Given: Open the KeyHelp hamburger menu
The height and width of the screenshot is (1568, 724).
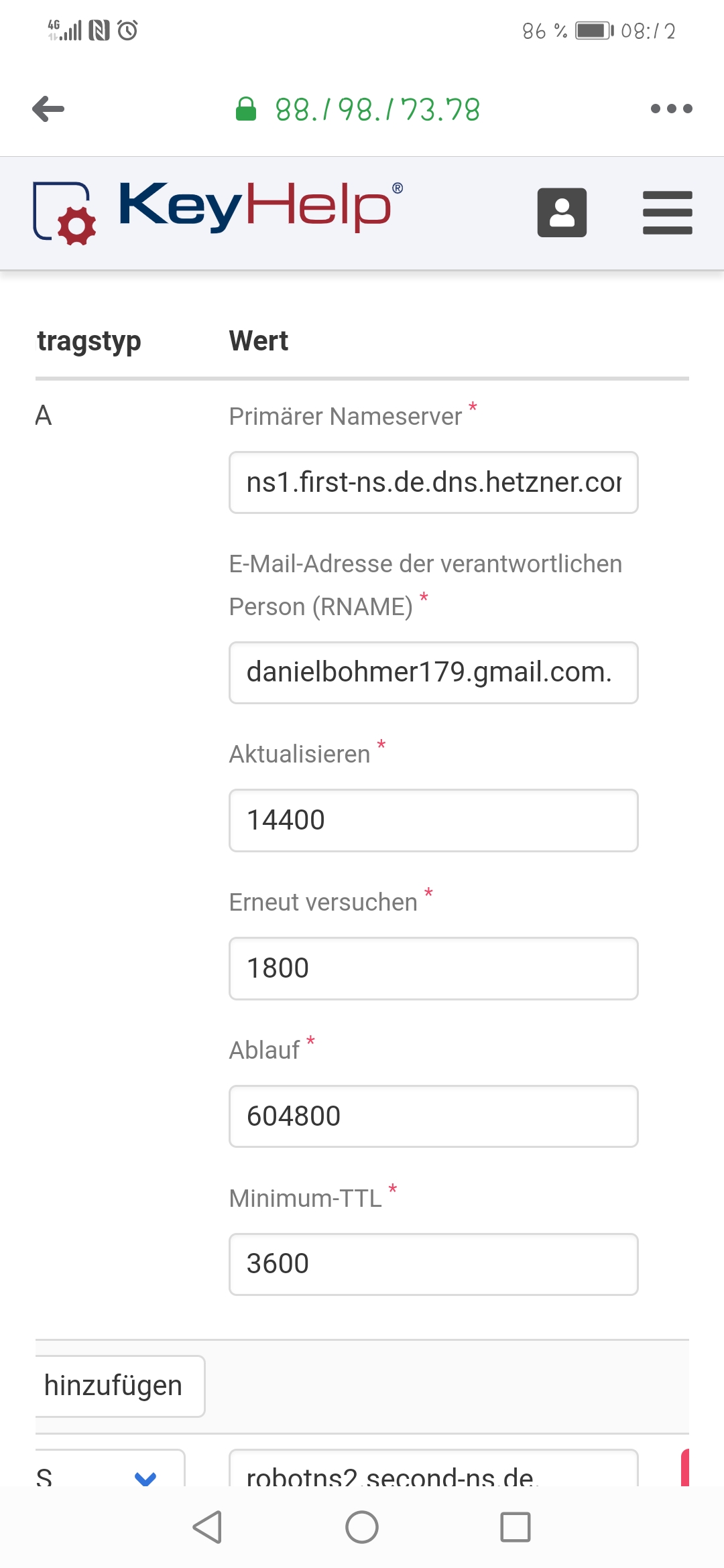Looking at the screenshot, I should coord(667,212).
